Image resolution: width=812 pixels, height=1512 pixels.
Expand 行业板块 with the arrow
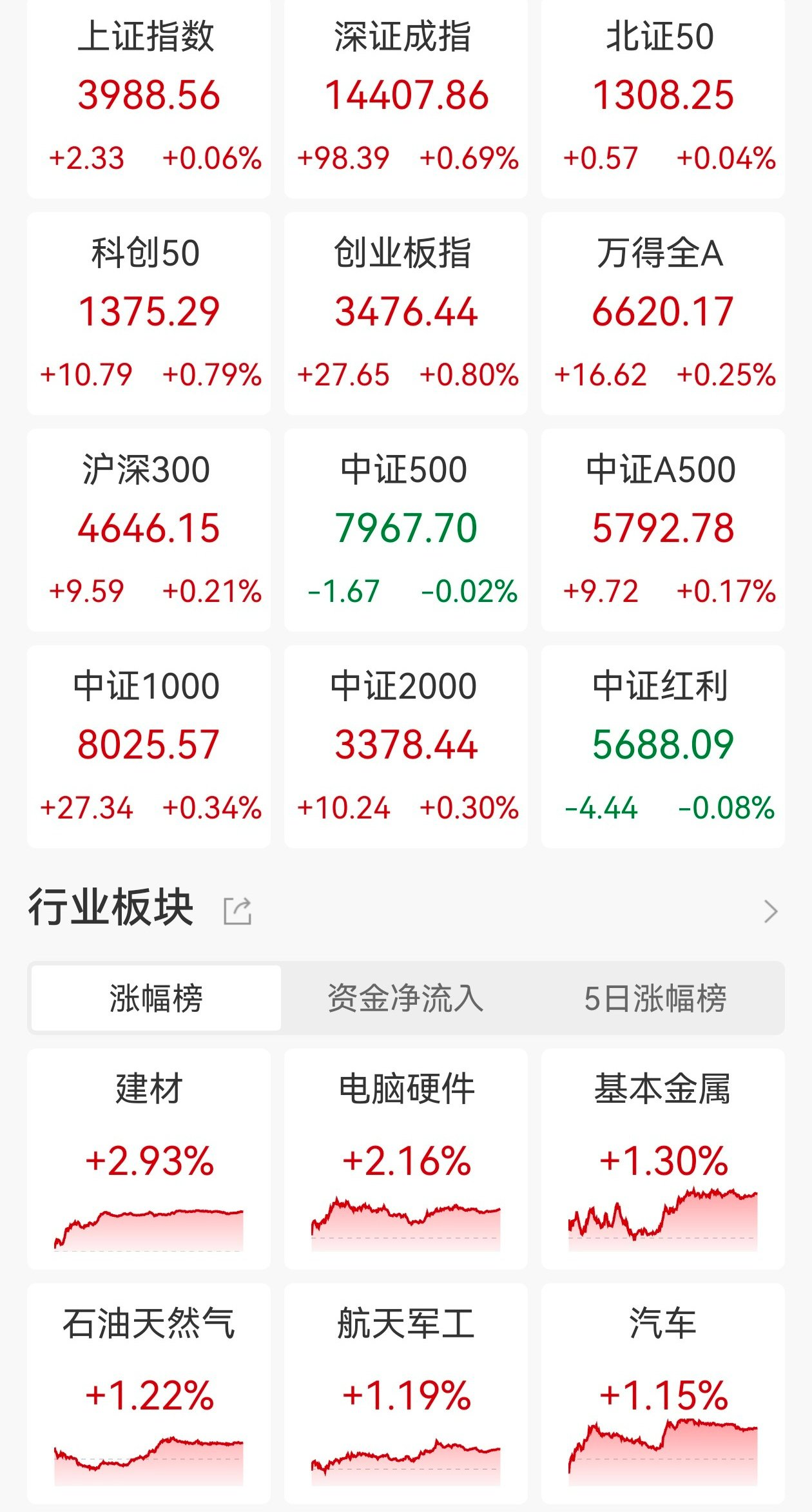point(770,911)
